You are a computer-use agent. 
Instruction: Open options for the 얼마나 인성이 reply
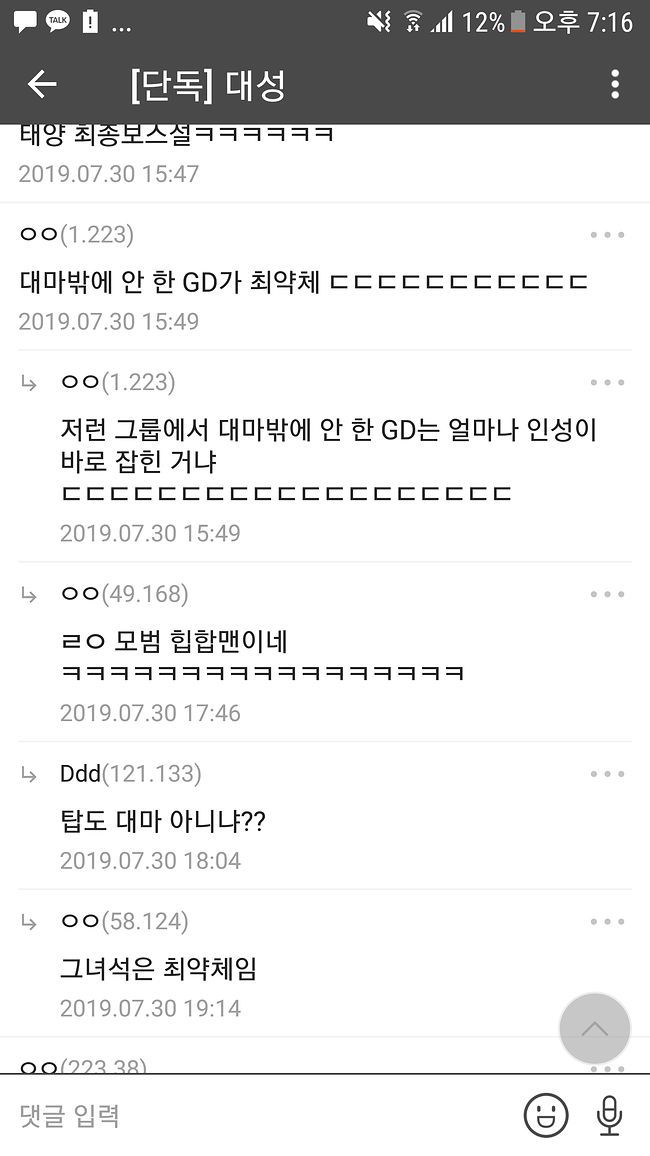click(606, 383)
